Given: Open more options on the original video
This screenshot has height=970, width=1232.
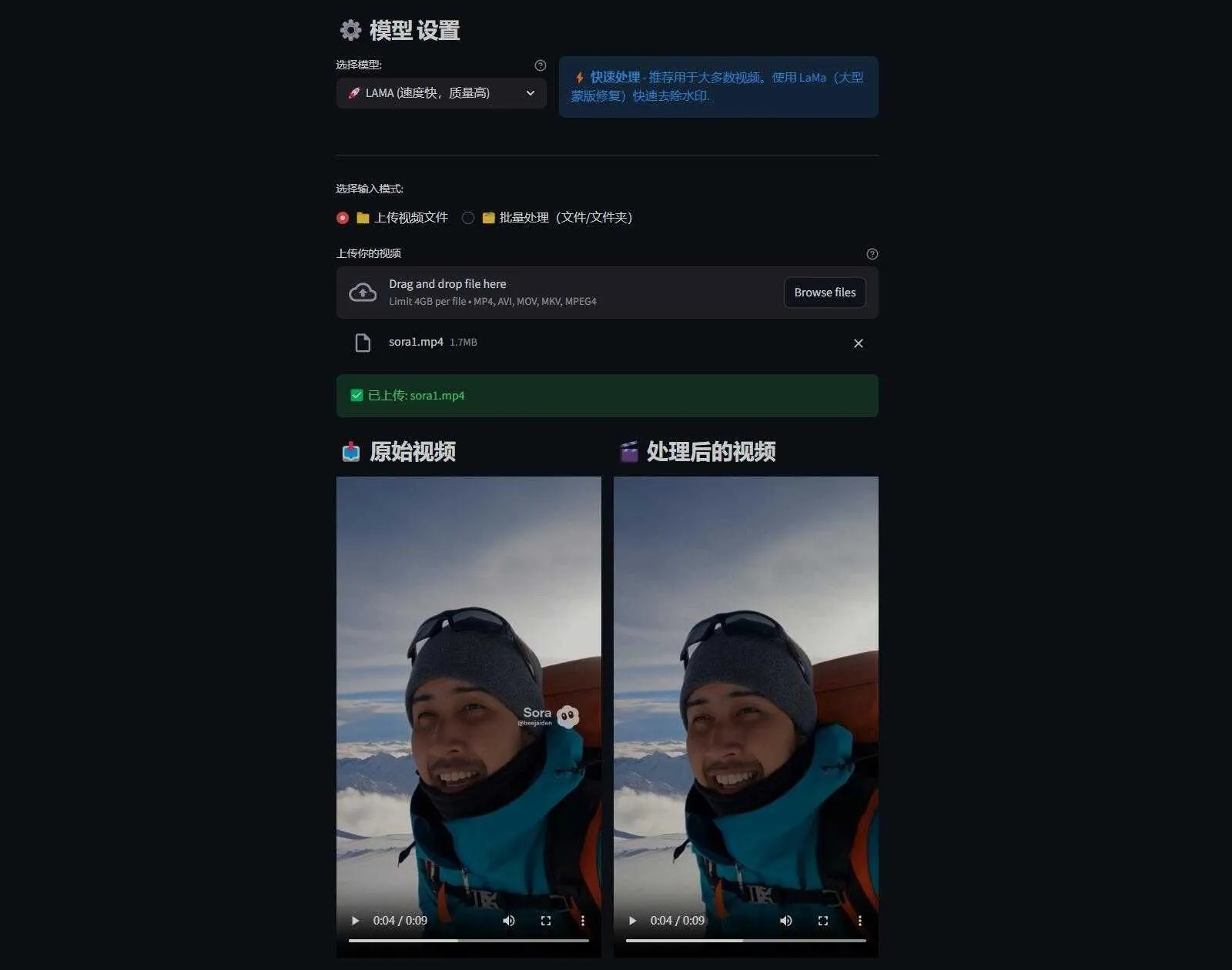Looking at the screenshot, I should coord(583,921).
